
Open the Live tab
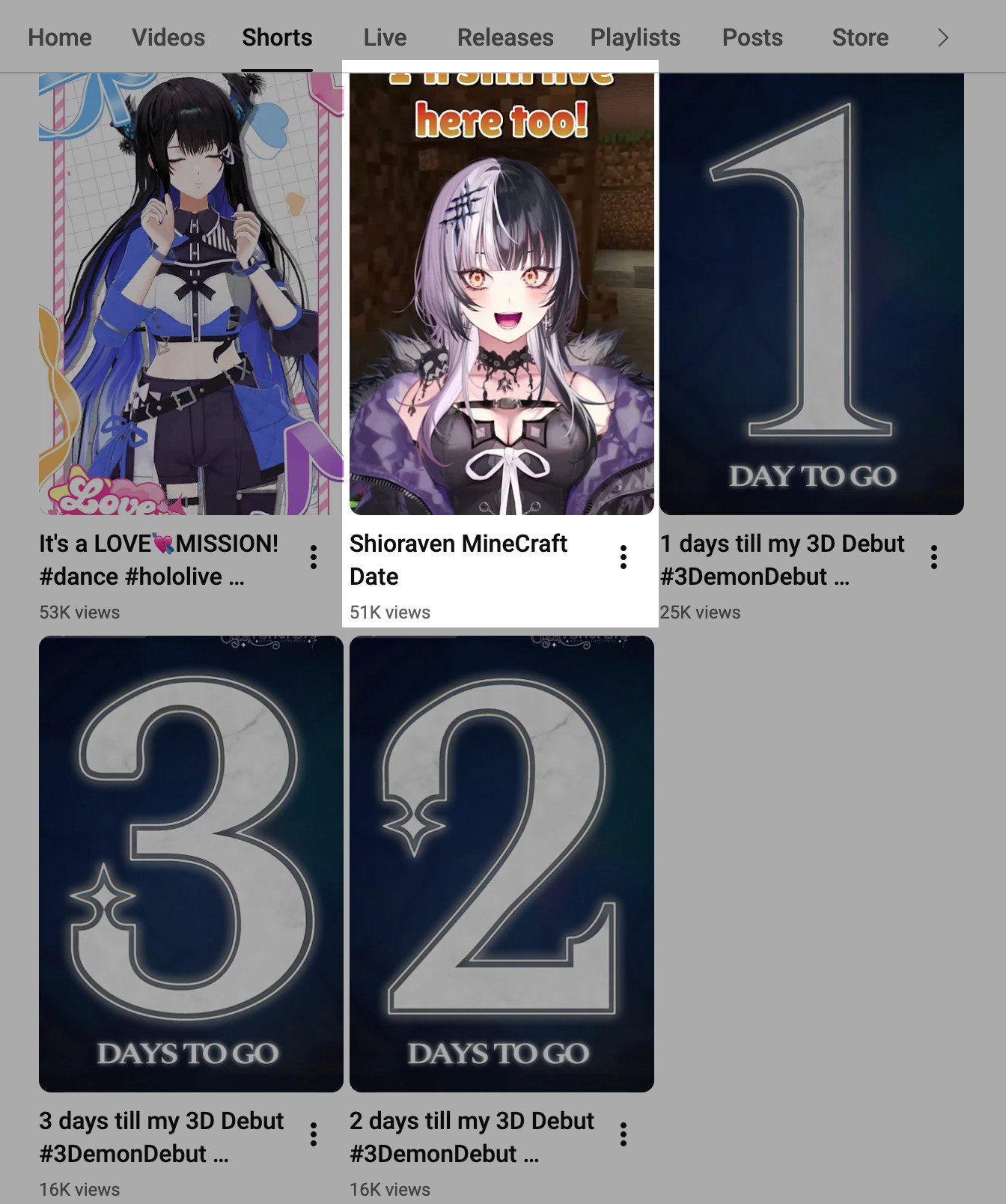coord(385,37)
